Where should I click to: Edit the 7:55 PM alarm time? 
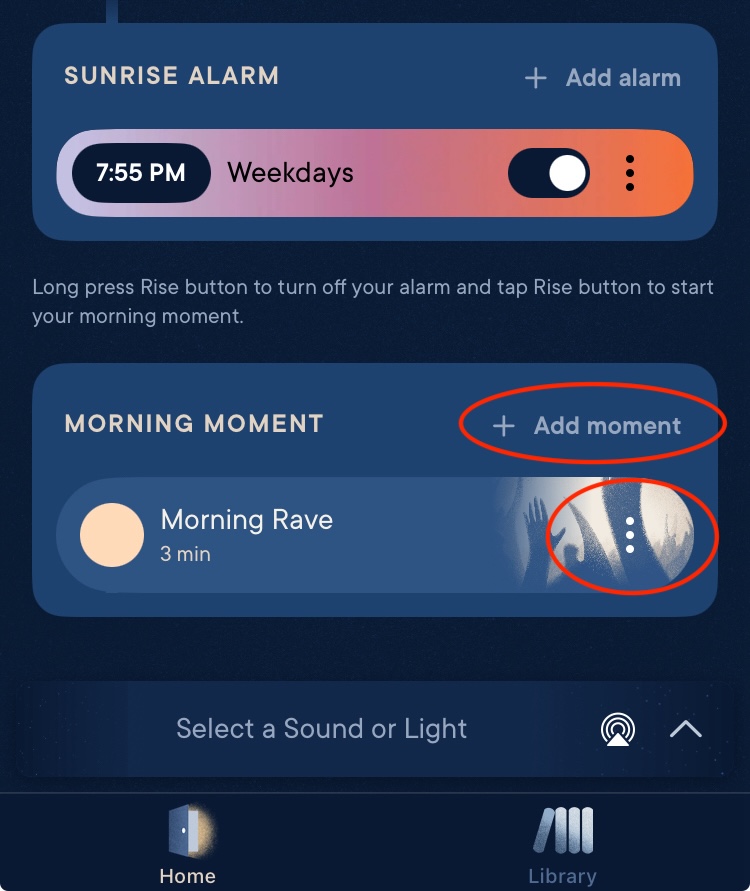pyautogui.click(x=141, y=173)
